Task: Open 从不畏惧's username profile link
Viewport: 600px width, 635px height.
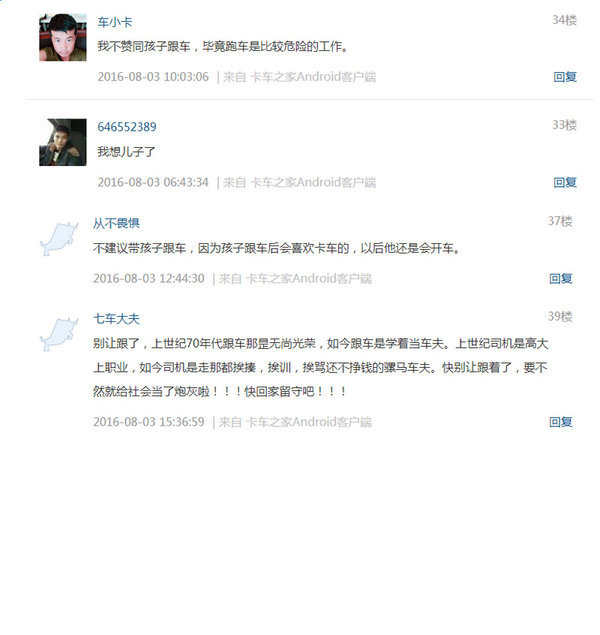Action: (116, 223)
